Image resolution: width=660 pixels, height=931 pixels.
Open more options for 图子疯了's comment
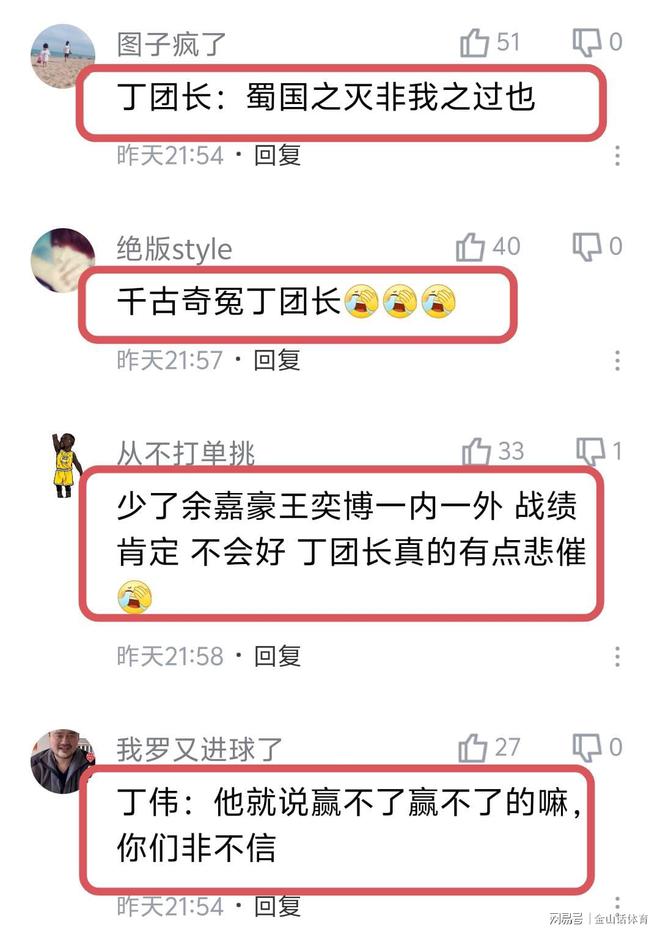coord(617,155)
